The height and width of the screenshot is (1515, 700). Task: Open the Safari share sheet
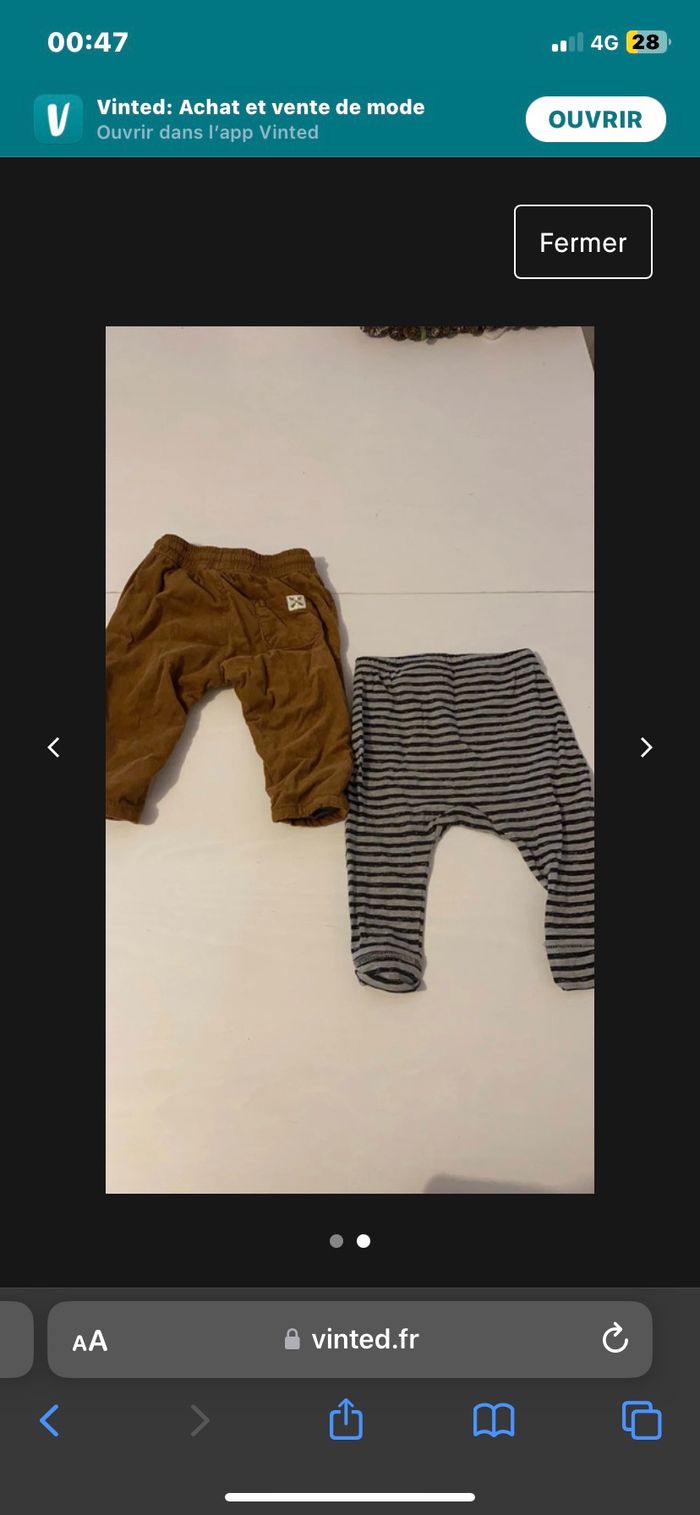tap(346, 1420)
